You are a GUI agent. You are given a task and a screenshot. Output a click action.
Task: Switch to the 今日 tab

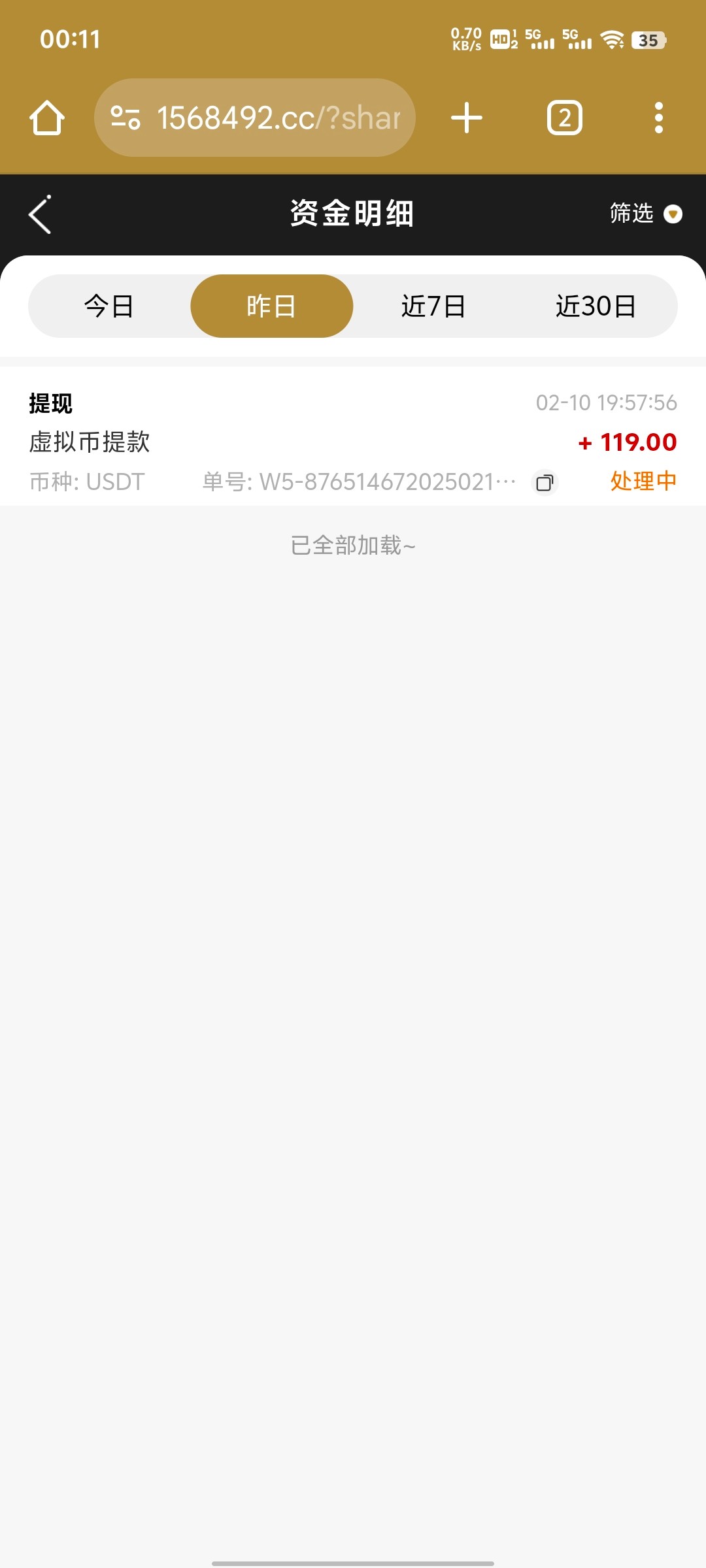pyautogui.click(x=109, y=306)
